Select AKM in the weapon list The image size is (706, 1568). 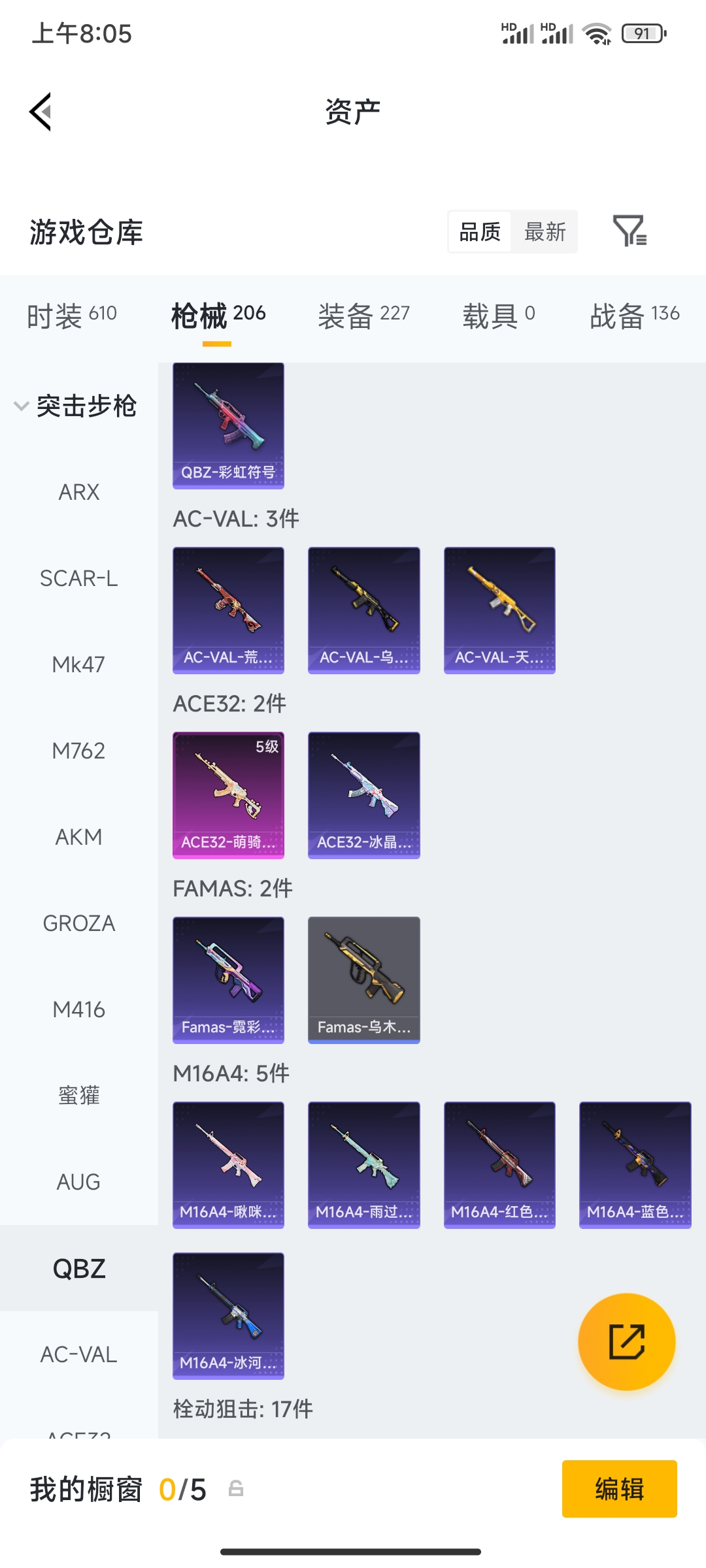[x=79, y=837]
